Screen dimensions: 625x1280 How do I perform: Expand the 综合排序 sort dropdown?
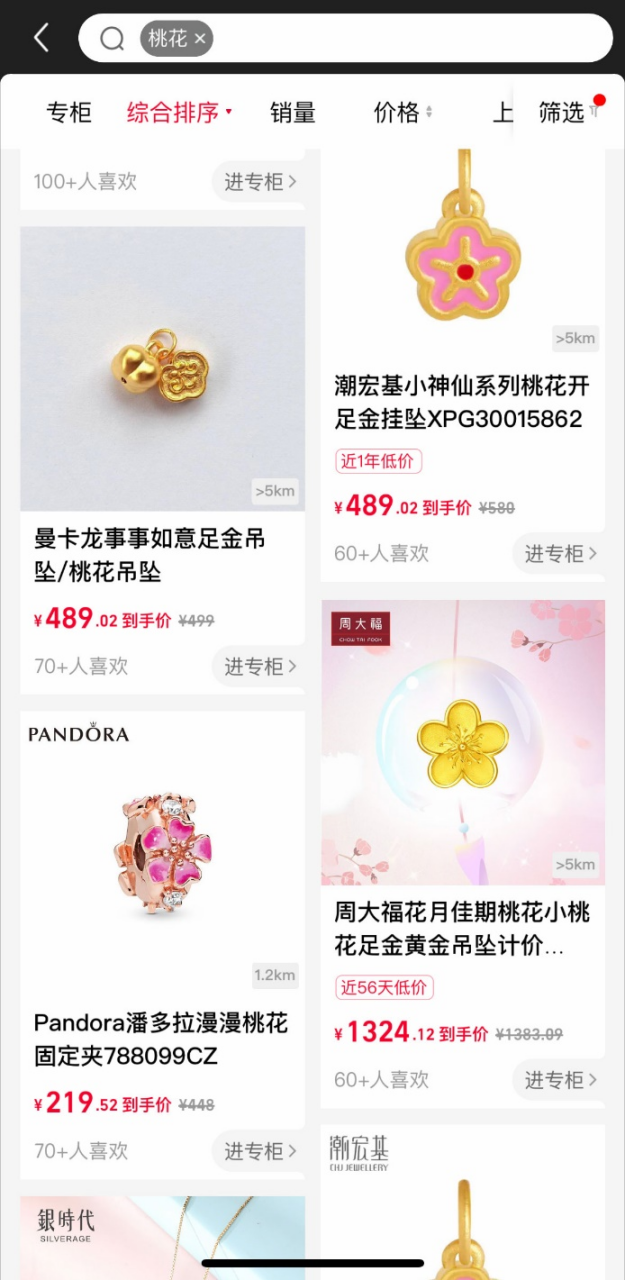[179, 113]
